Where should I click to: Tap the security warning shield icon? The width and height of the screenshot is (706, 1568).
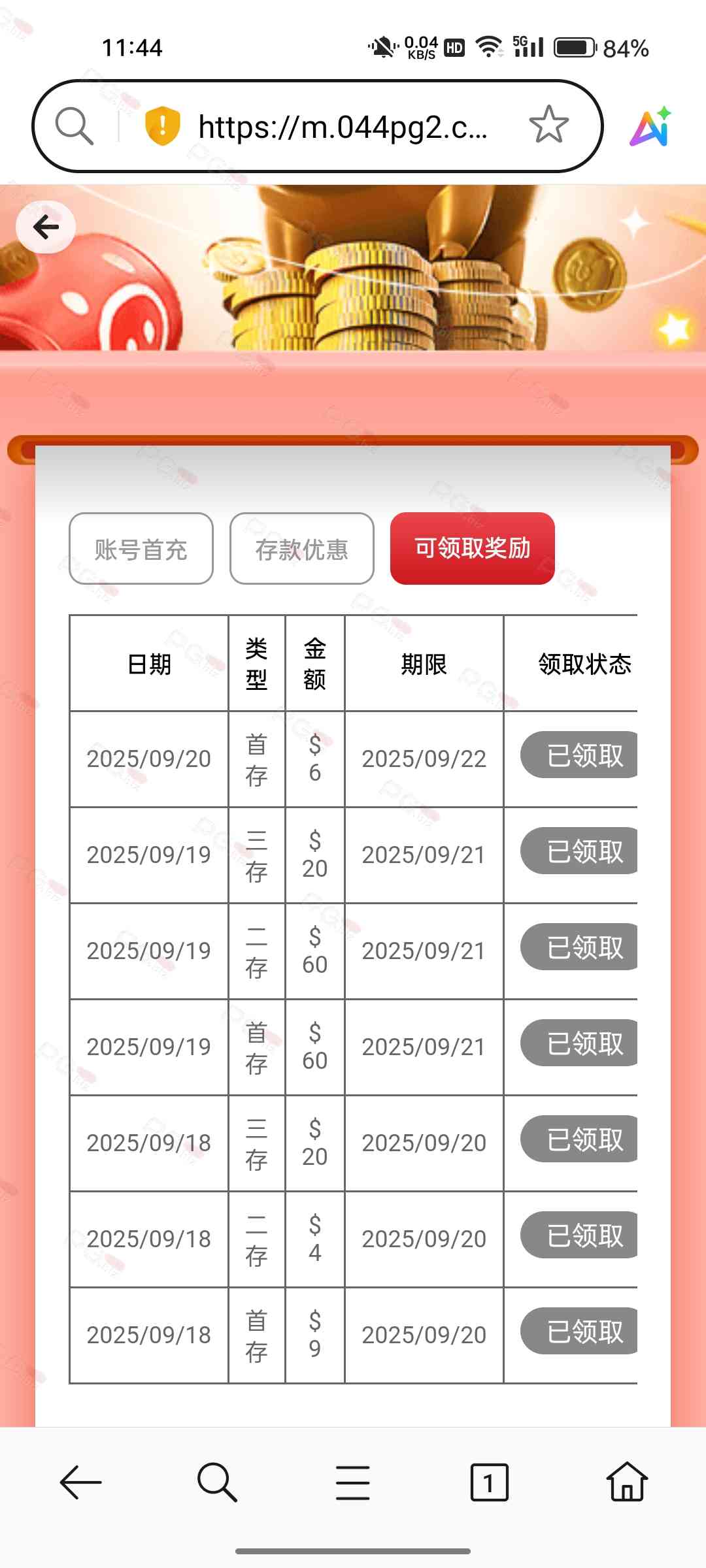coord(162,125)
